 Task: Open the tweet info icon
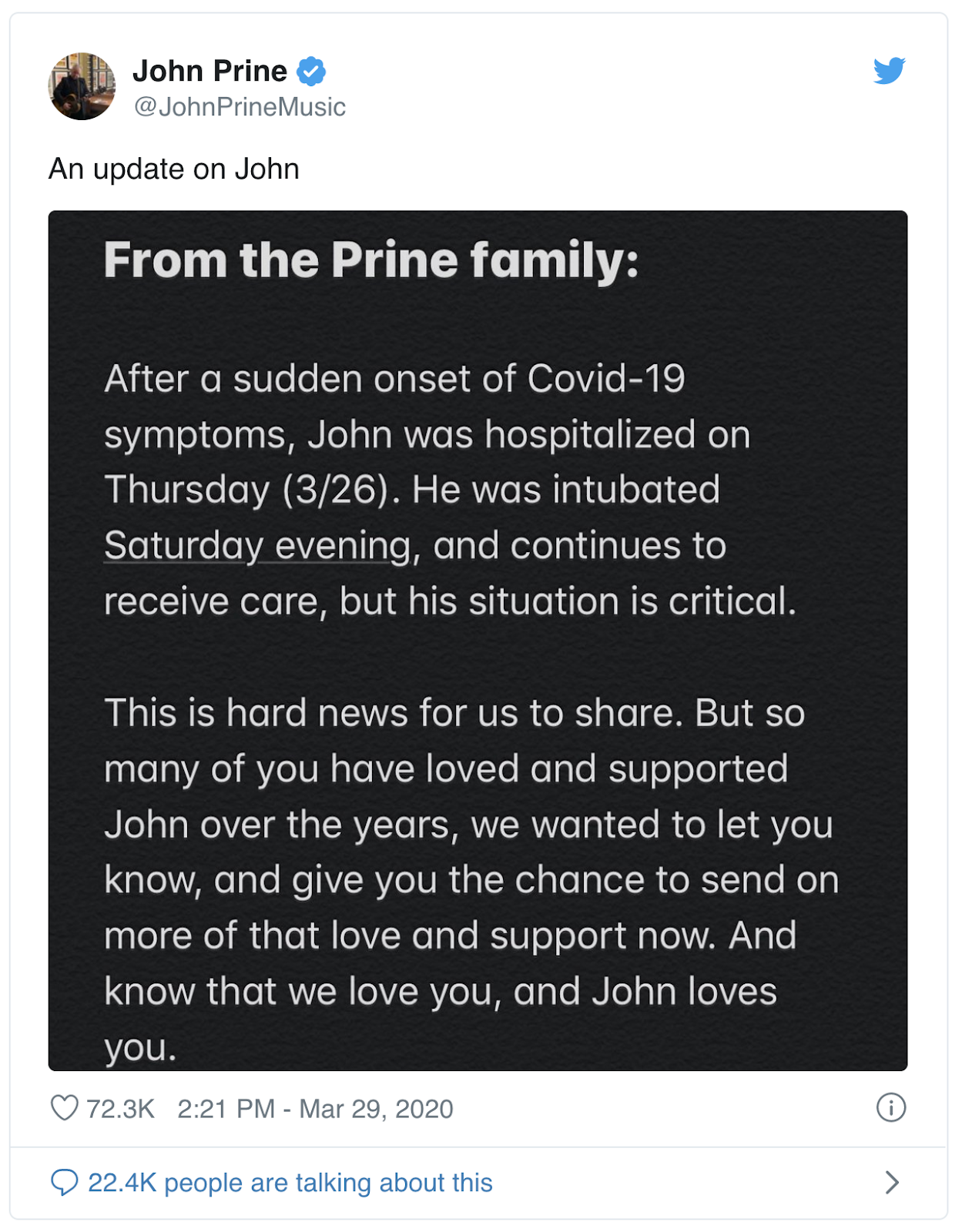[x=890, y=1108]
